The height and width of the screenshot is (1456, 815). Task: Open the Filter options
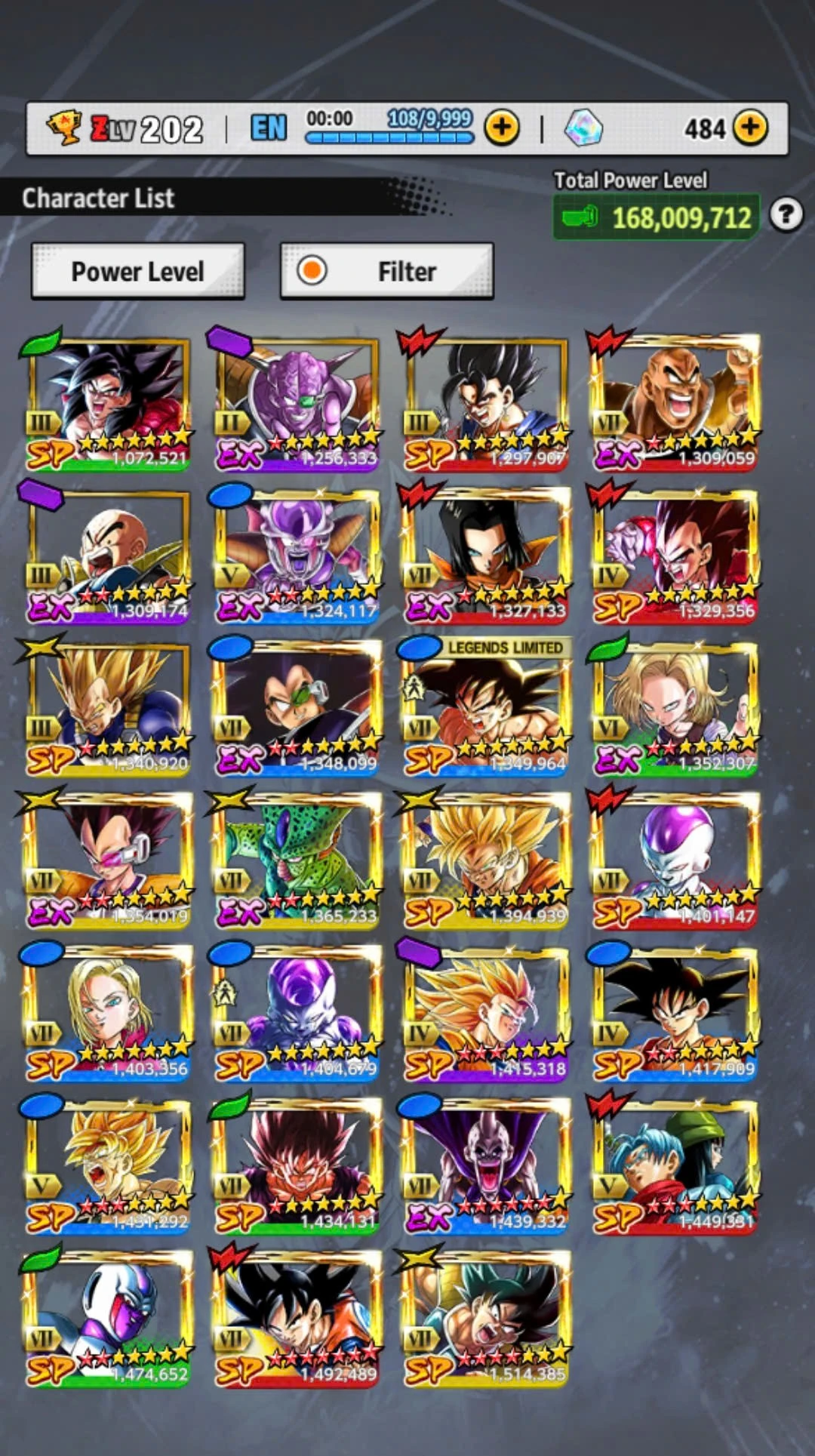point(386,272)
